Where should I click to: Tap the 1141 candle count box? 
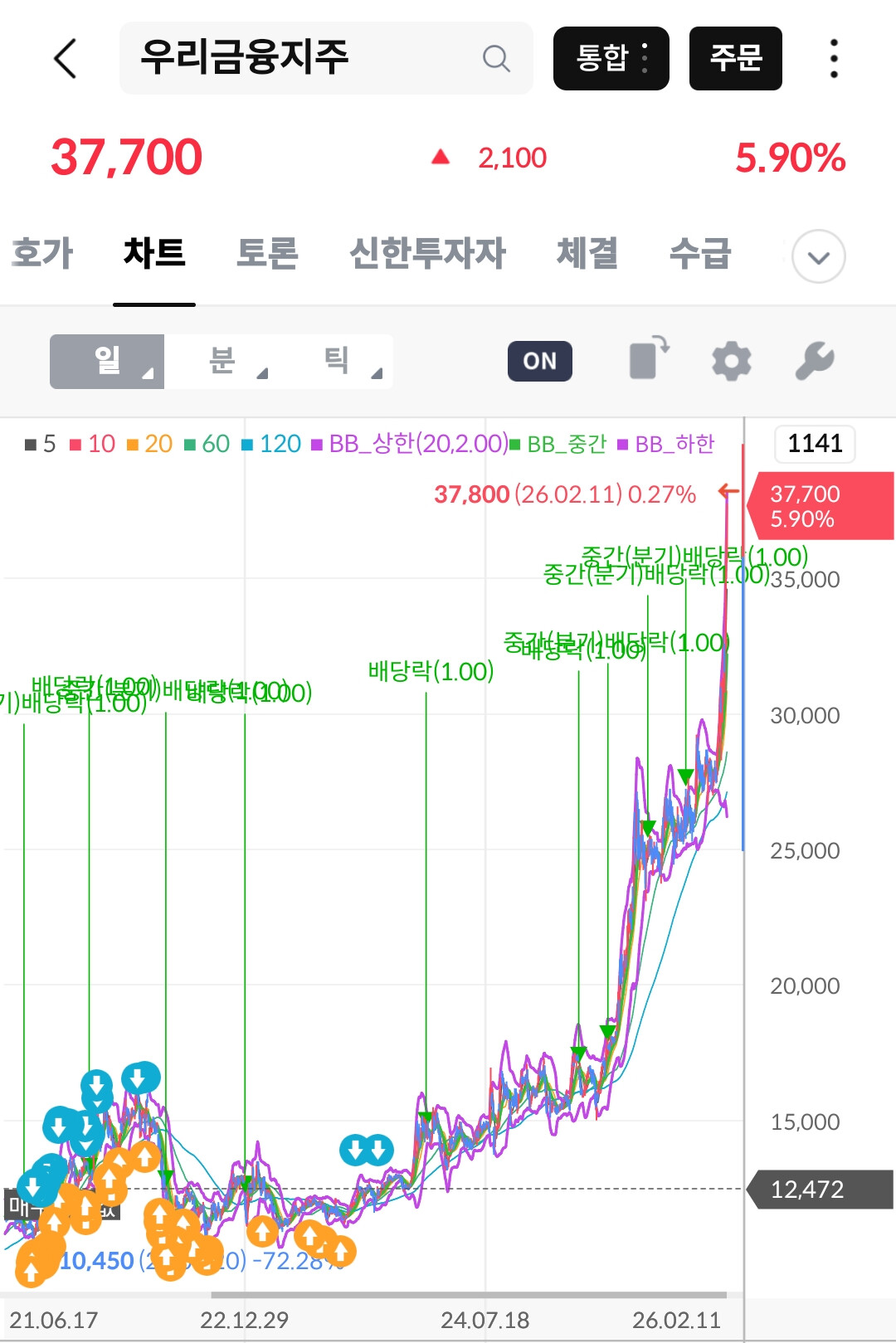point(815,444)
